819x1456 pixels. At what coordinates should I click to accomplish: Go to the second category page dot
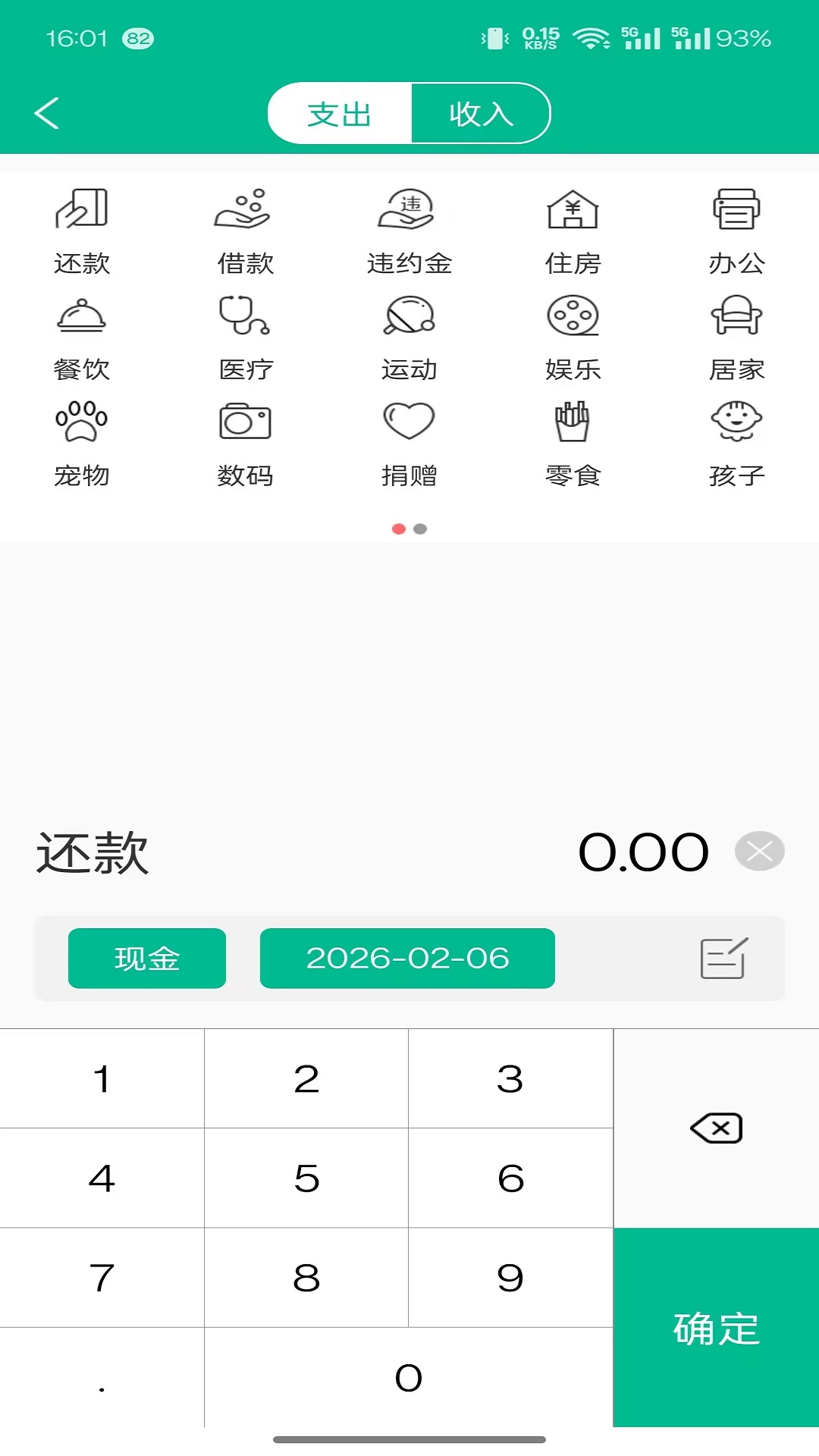point(420,529)
